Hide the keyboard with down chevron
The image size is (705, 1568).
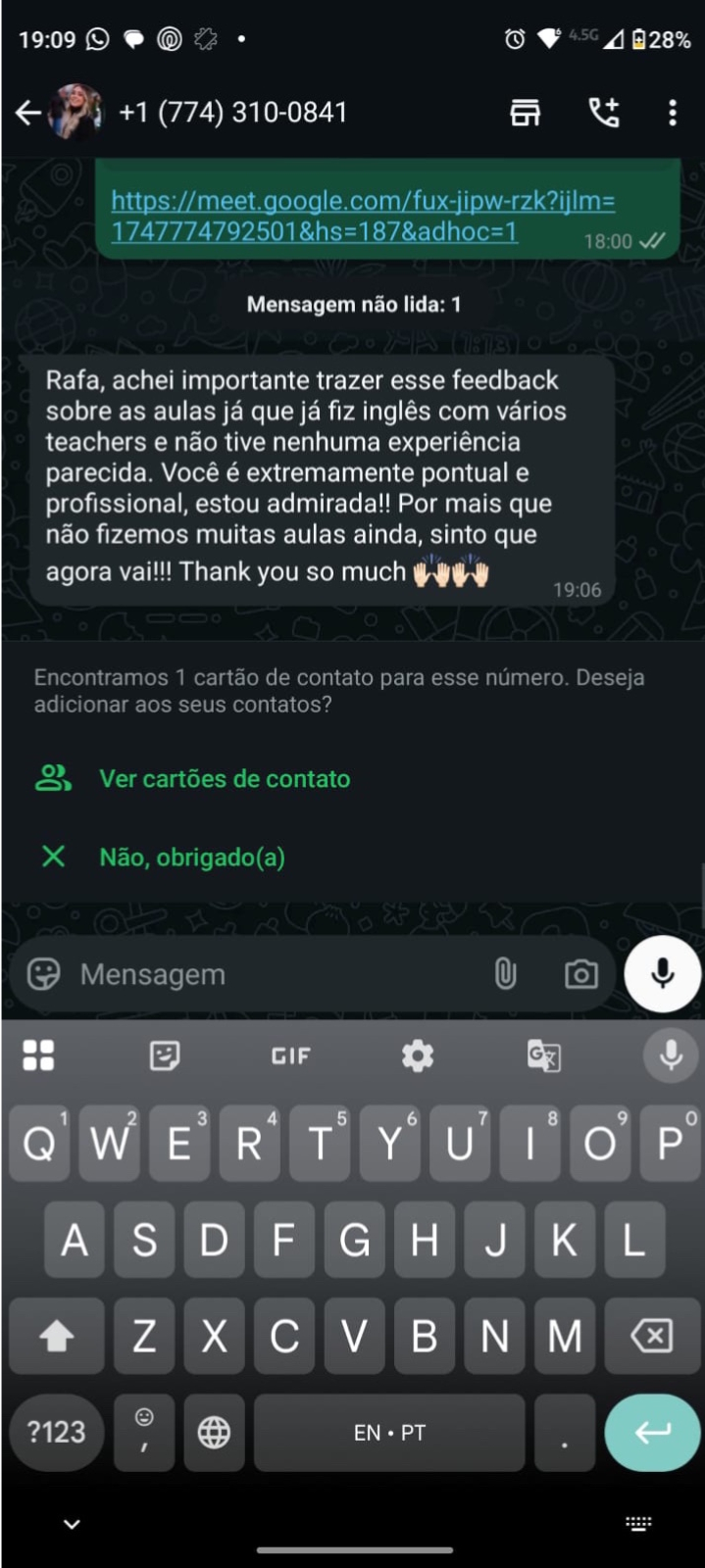tap(72, 1524)
